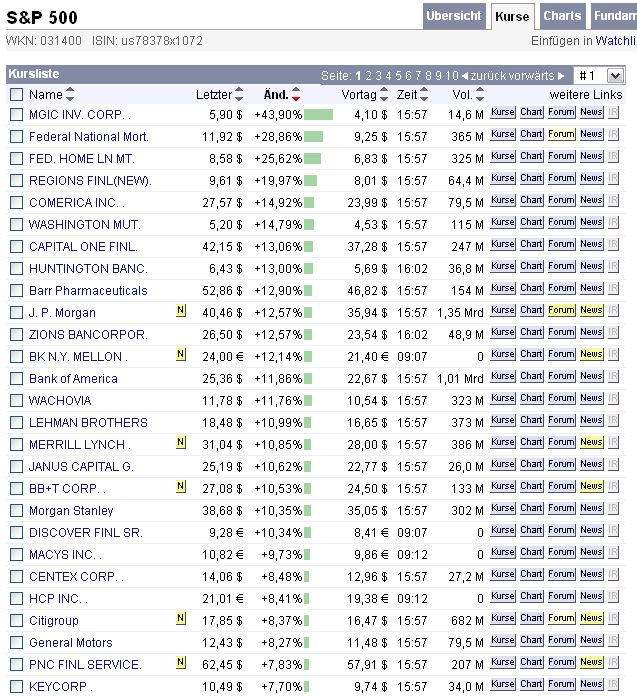Switch to the Fundamental tab
This screenshot has width=637, height=697.
coord(613,16)
